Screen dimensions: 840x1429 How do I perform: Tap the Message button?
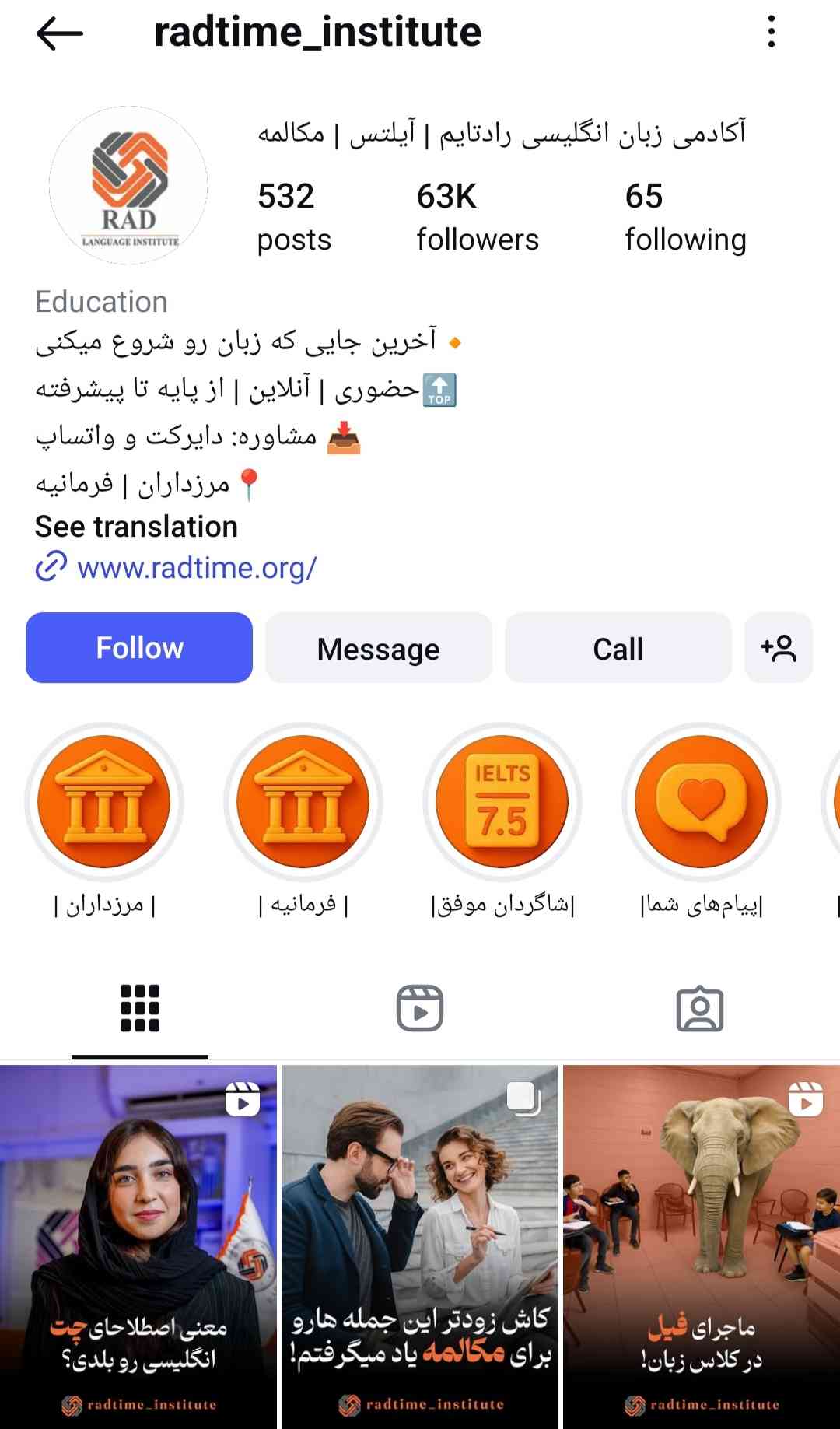pyautogui.click(x=379, y=648)
